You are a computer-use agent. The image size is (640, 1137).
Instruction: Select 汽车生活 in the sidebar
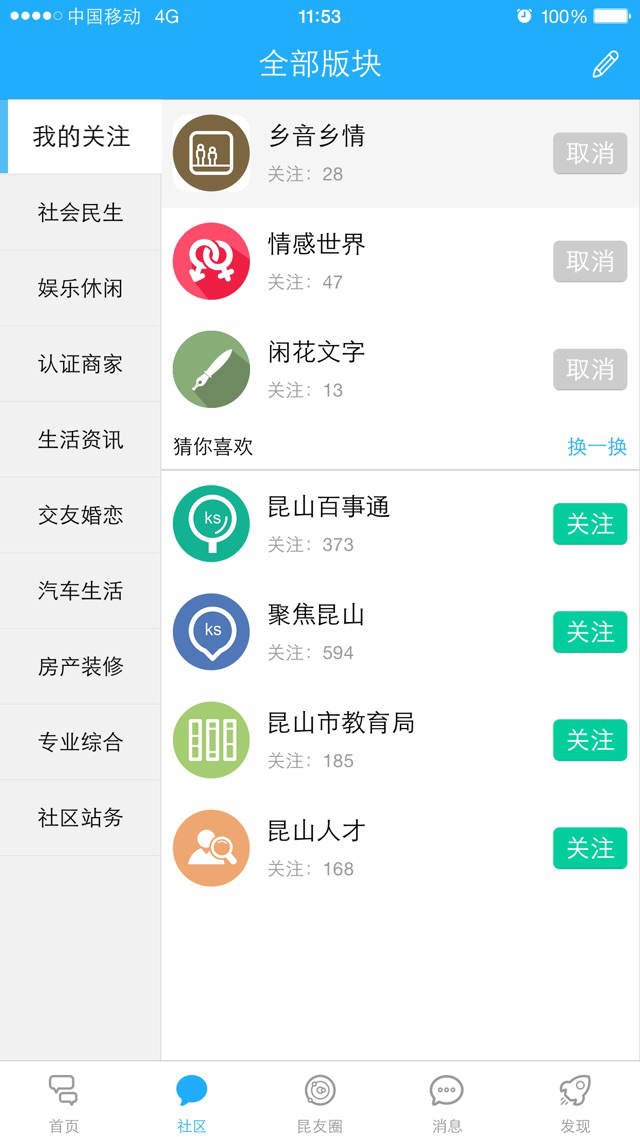80,591
